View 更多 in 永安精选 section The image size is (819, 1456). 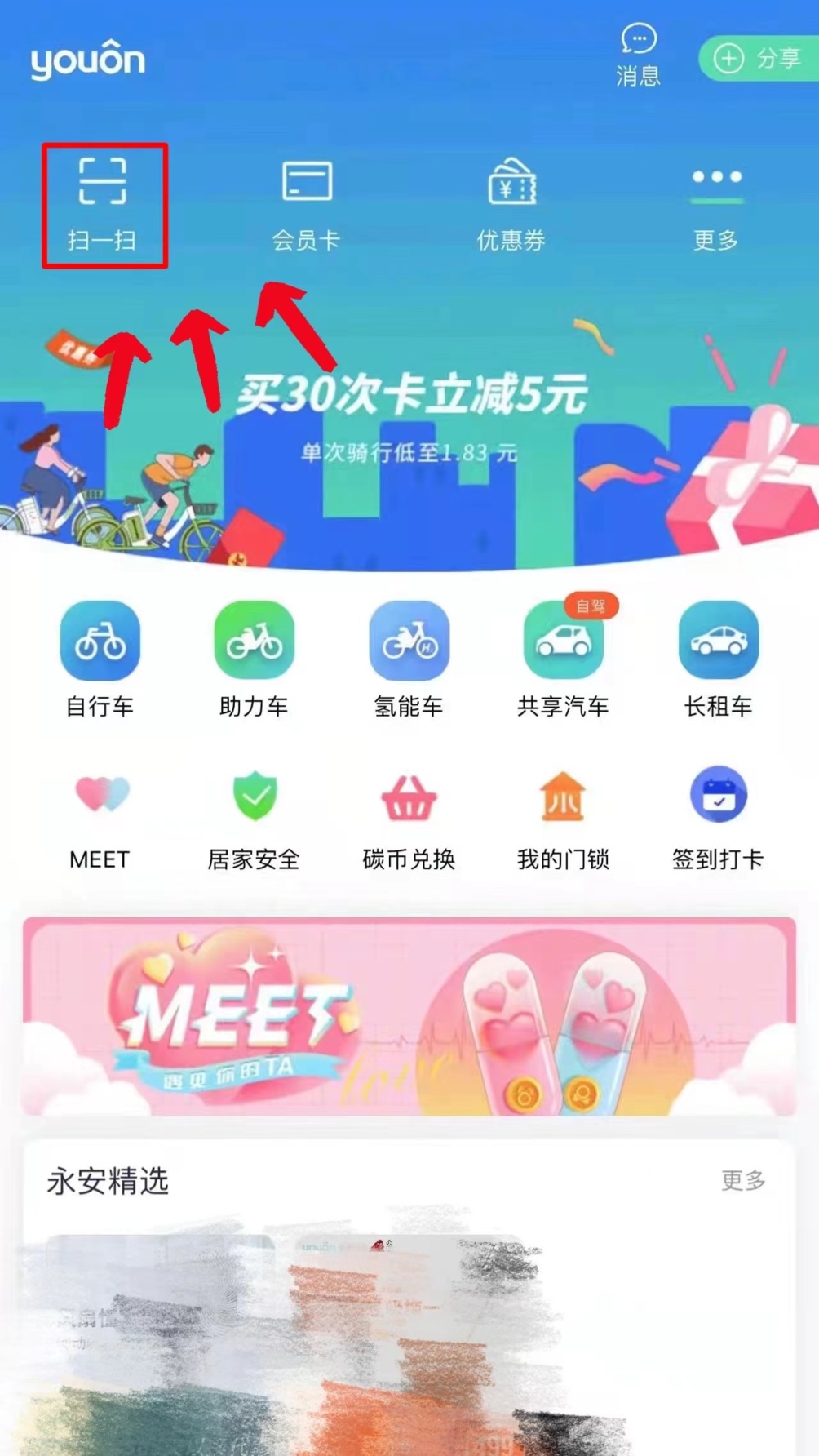coord(743,1180)
